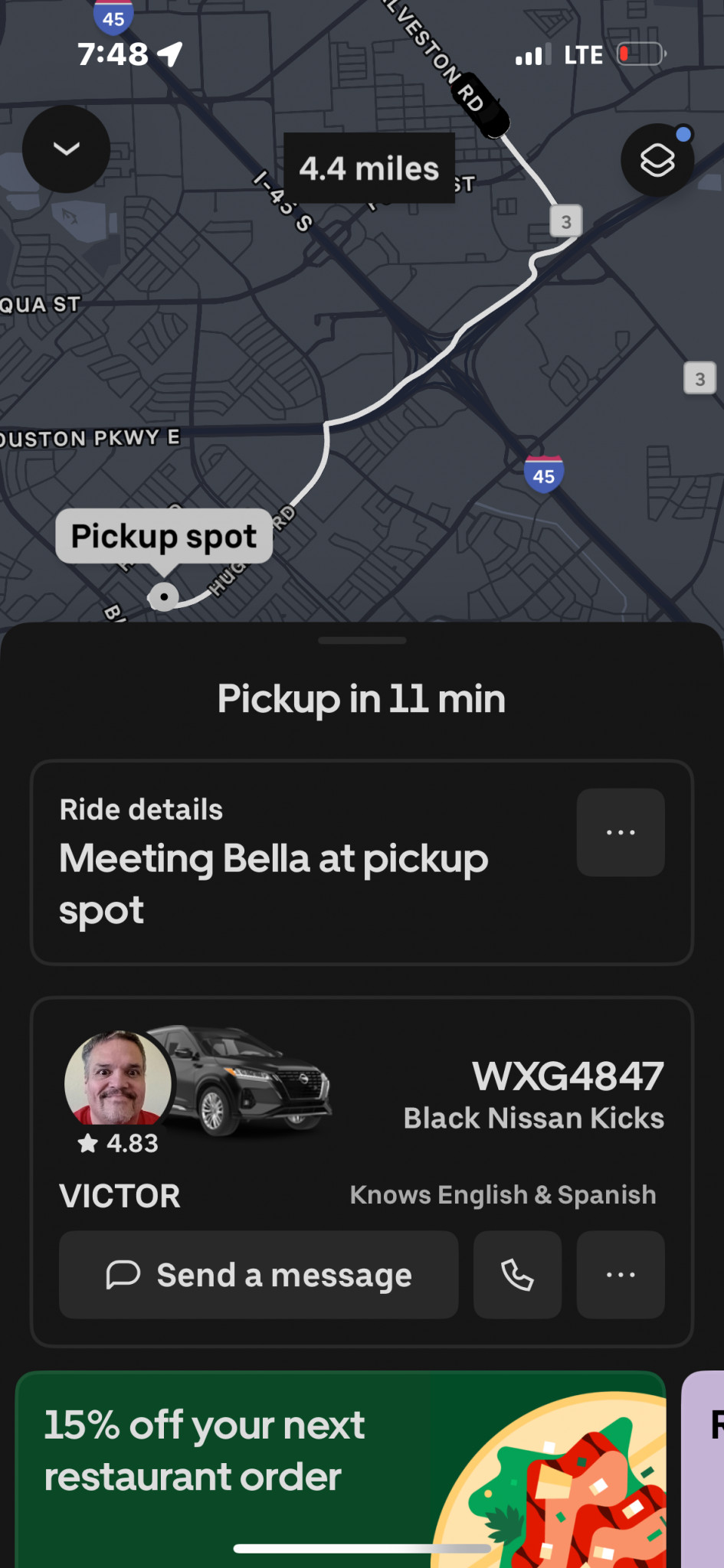Collapse the trip screen with the down chevron
This screenshot has height=1568, width=724.
click(x=66, y=149)
